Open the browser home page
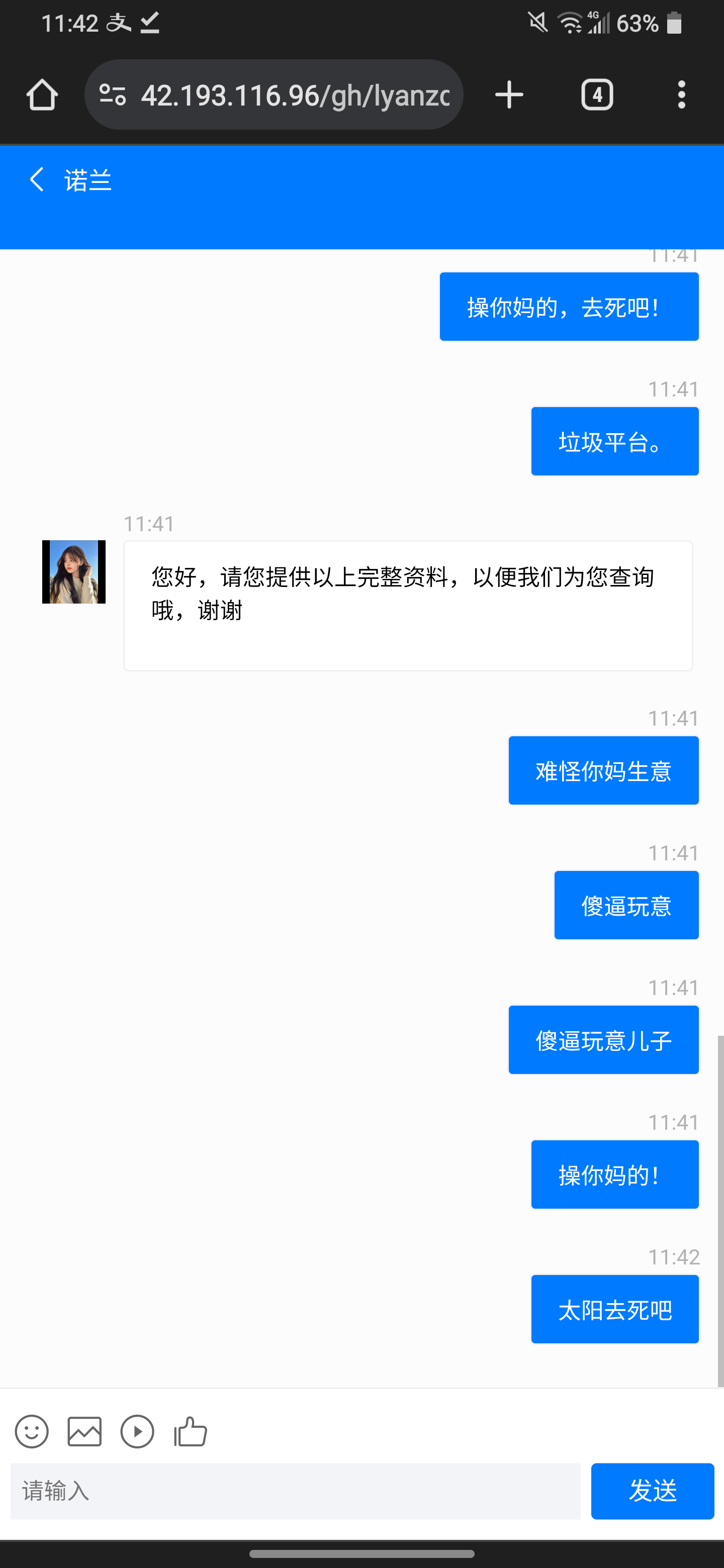 click(42, 95)
